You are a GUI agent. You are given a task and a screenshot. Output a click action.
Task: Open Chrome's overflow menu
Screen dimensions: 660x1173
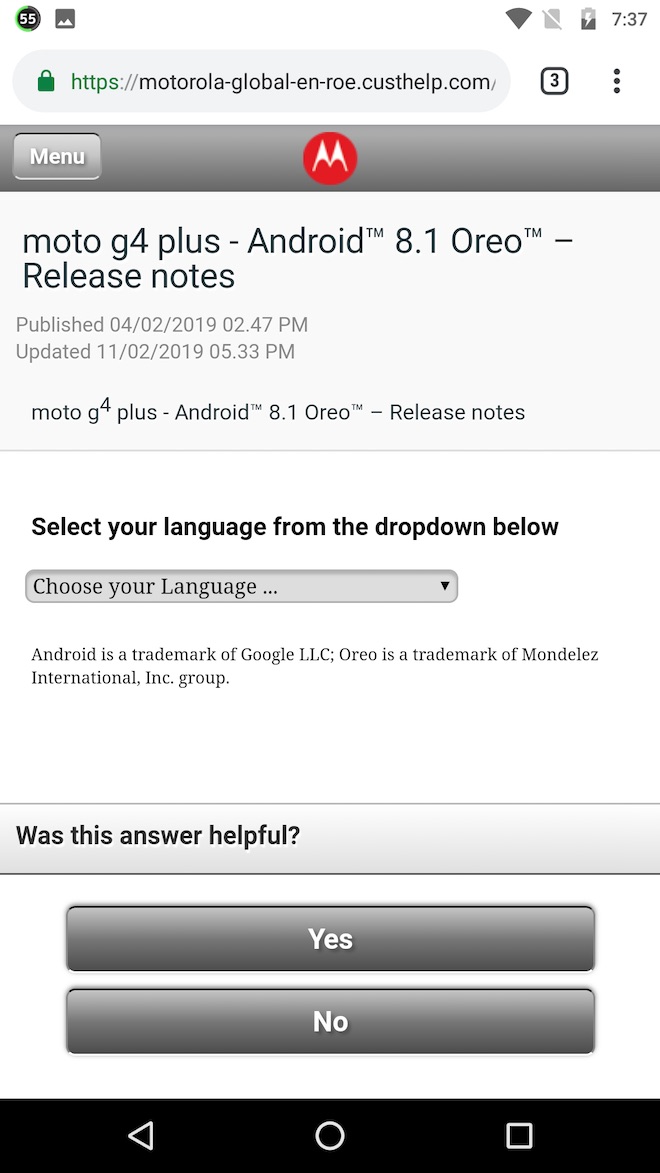click(x=617, y=81)
